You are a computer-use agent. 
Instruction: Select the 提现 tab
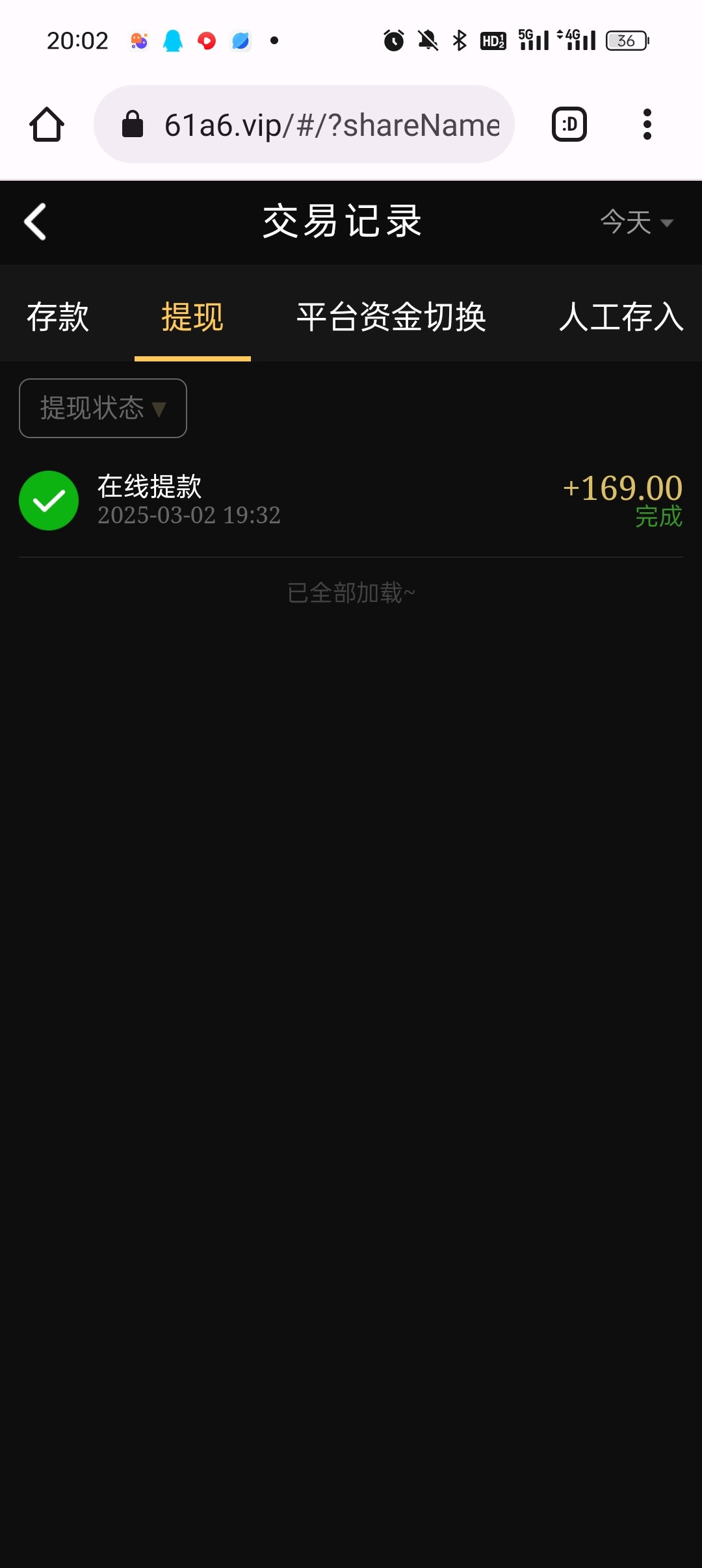pos(192,317)
